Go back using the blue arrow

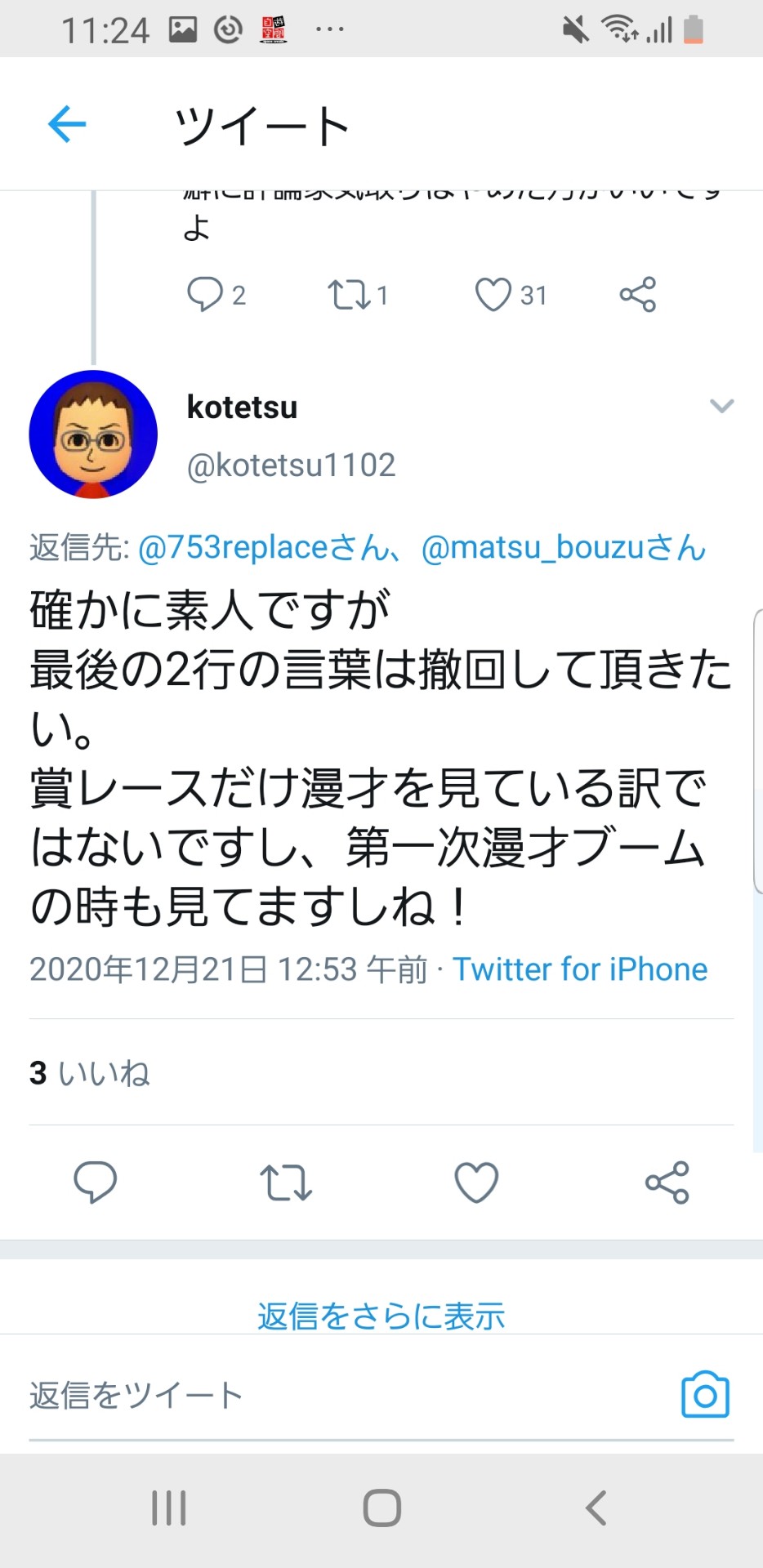pos(67,124)
